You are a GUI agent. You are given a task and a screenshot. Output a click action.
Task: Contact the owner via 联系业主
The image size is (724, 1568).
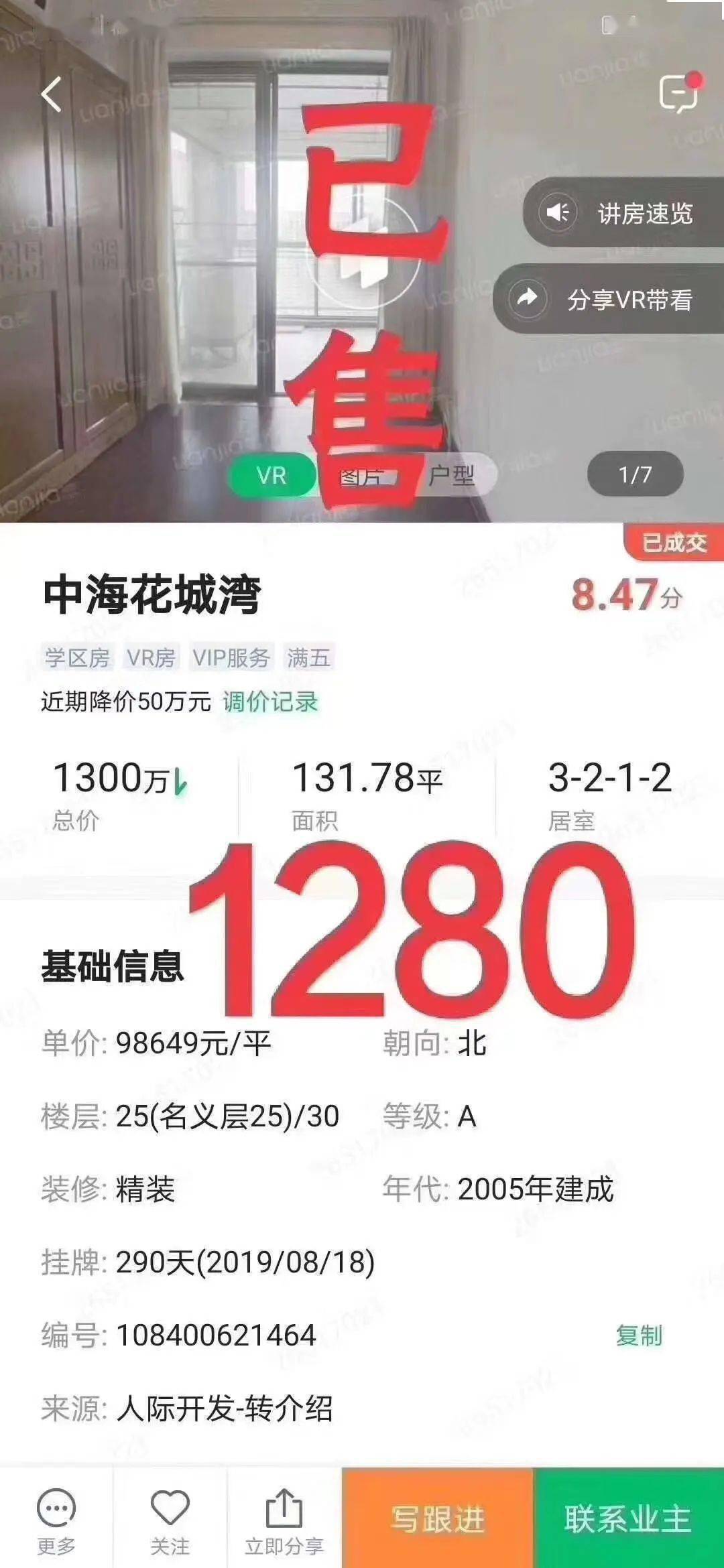(x=629, y=1518)
